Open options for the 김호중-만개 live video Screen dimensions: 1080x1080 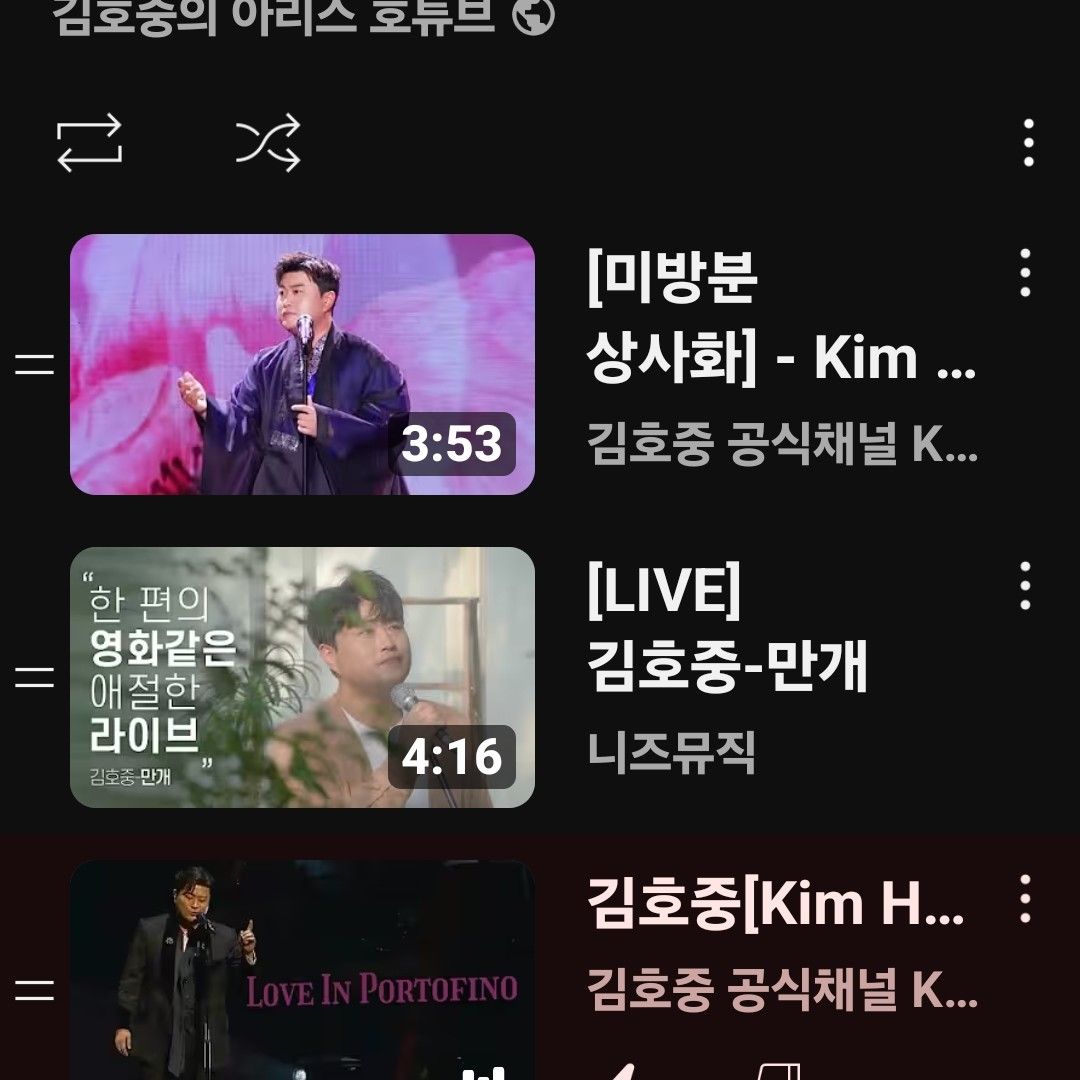click(1025, 586)
